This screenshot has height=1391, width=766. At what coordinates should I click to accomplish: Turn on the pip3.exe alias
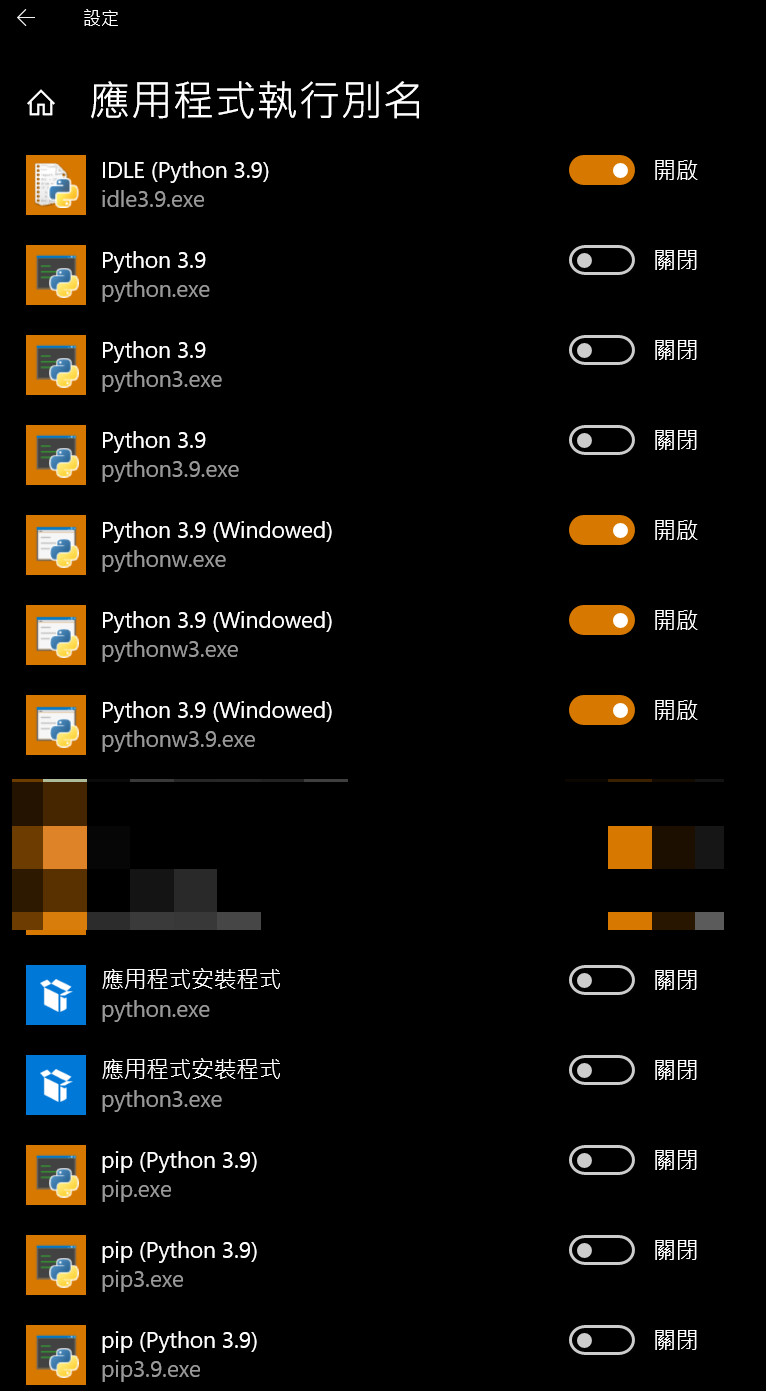601,1250
